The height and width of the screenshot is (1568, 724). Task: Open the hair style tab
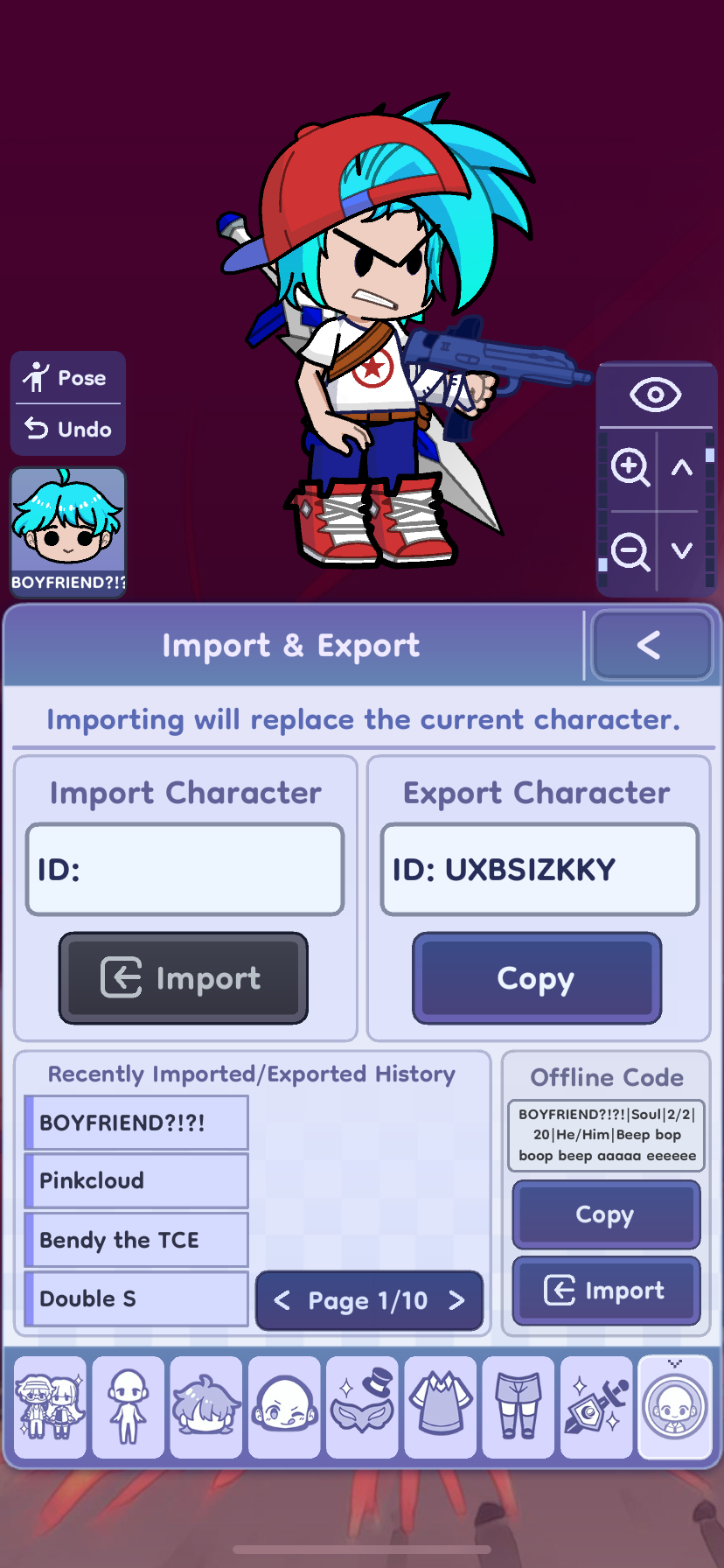(x=205, y=1407)
